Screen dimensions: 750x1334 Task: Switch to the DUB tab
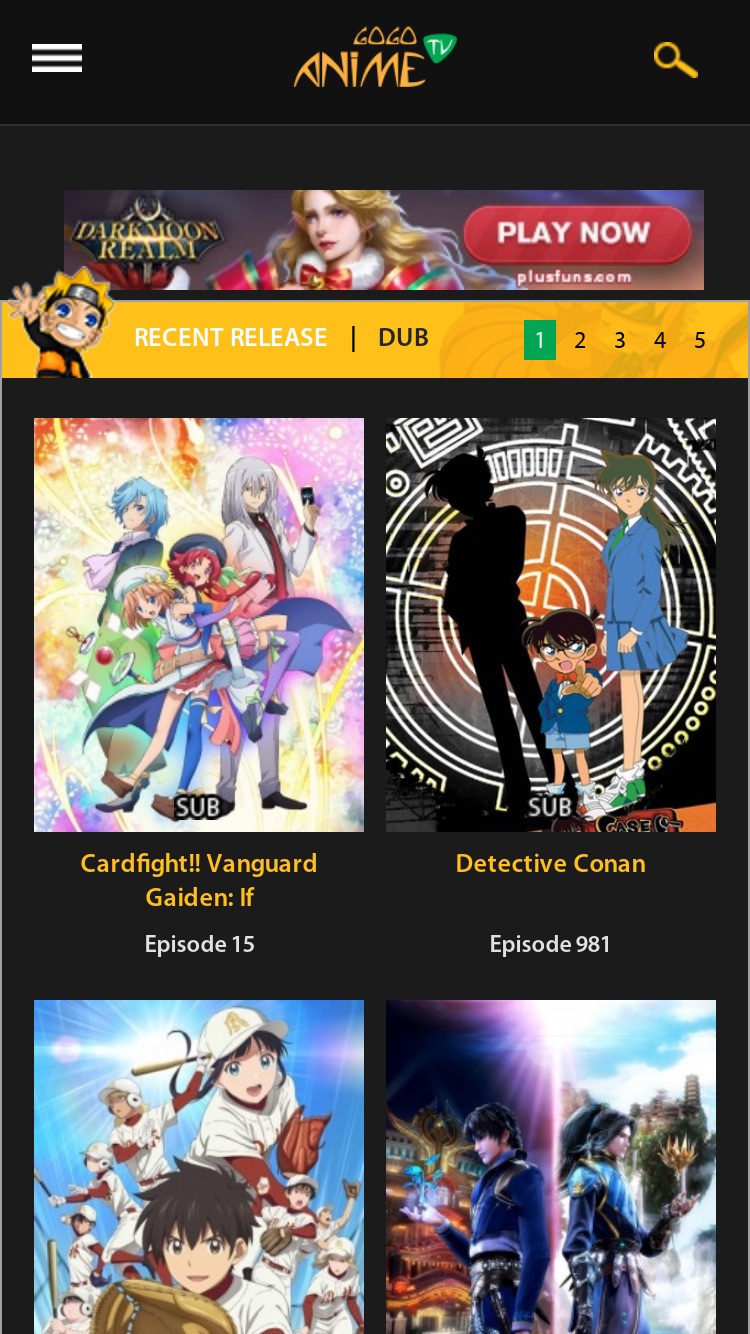[403, 338]
